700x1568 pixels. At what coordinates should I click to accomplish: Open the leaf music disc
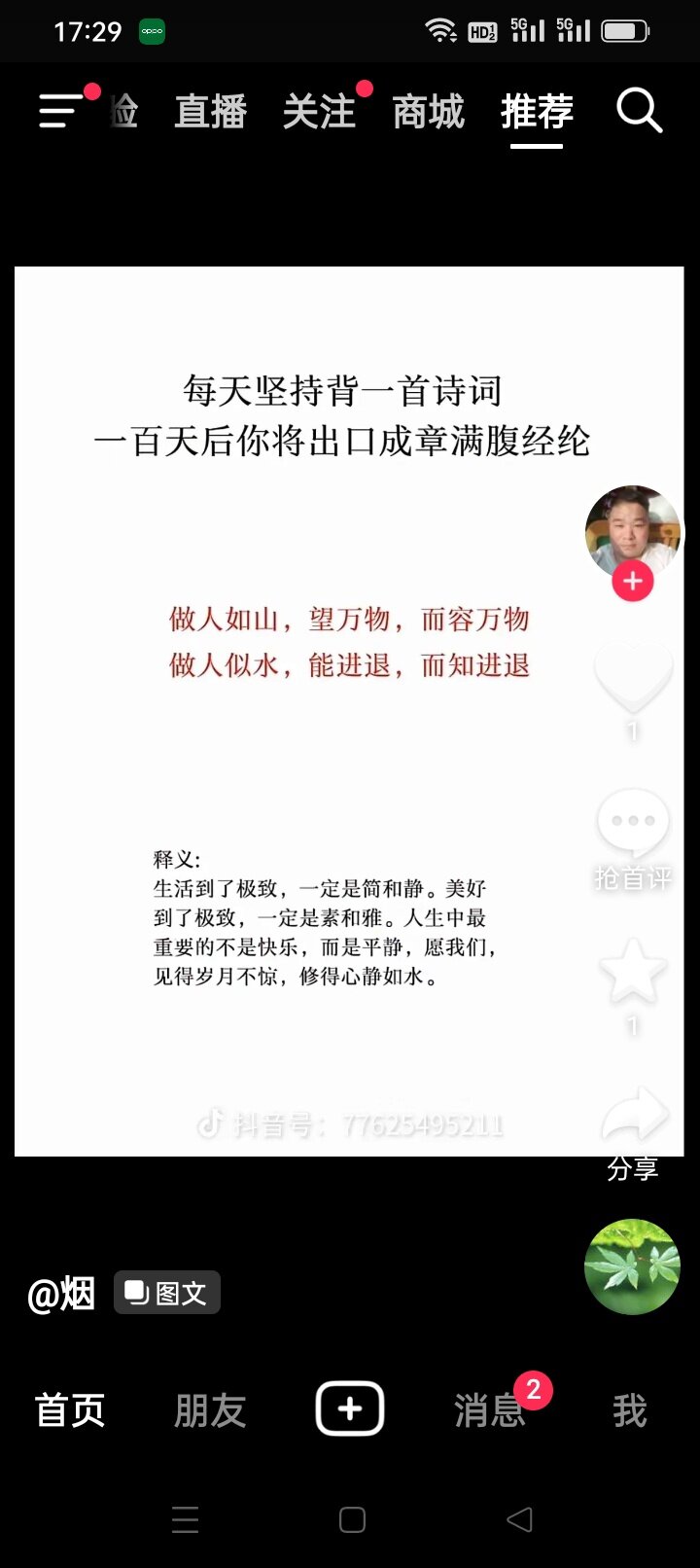pos(632,1266)
